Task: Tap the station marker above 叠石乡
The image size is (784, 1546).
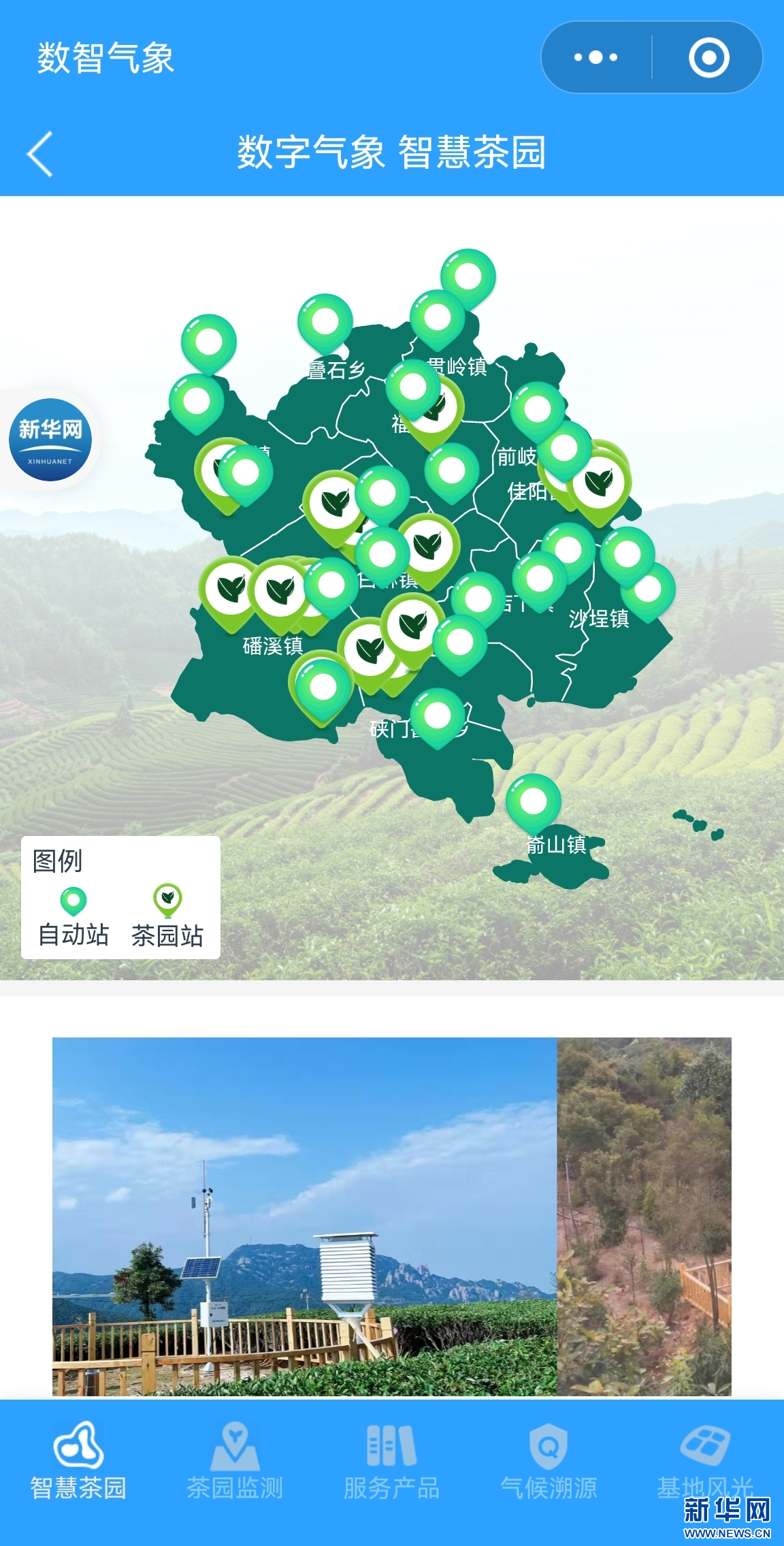Action: pyautogui.click(x=325, y=321)
